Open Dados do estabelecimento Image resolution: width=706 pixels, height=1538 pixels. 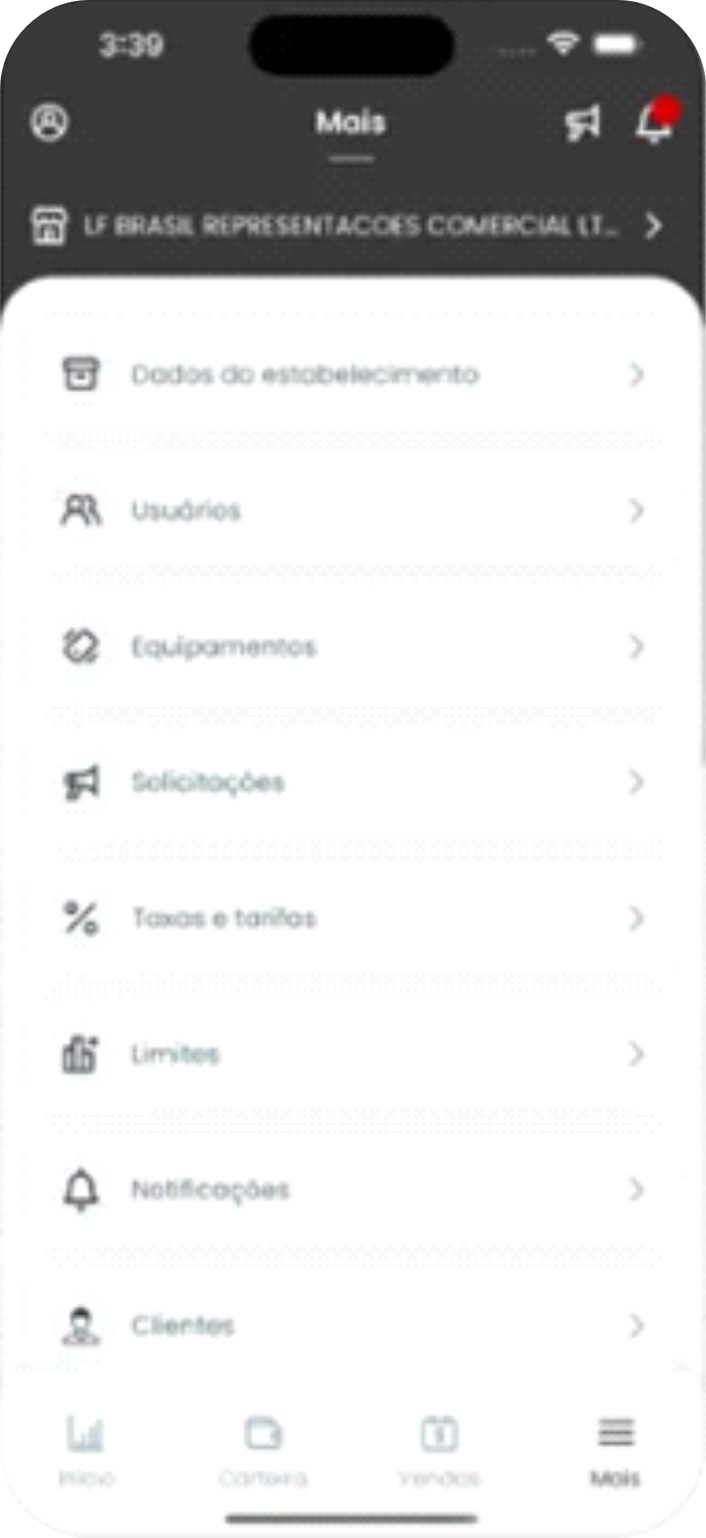352,375
